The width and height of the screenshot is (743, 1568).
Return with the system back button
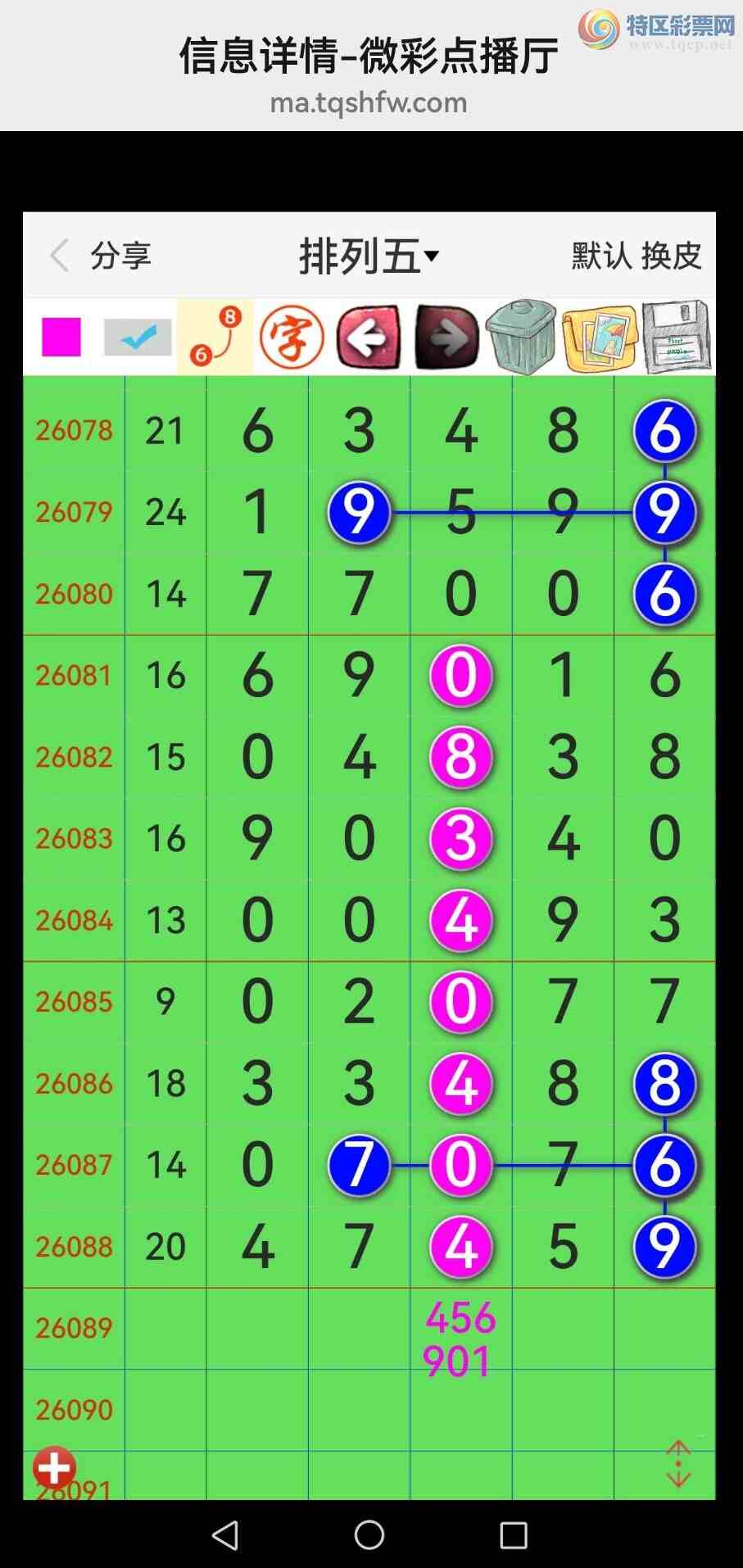click(x=225, y=1535)
